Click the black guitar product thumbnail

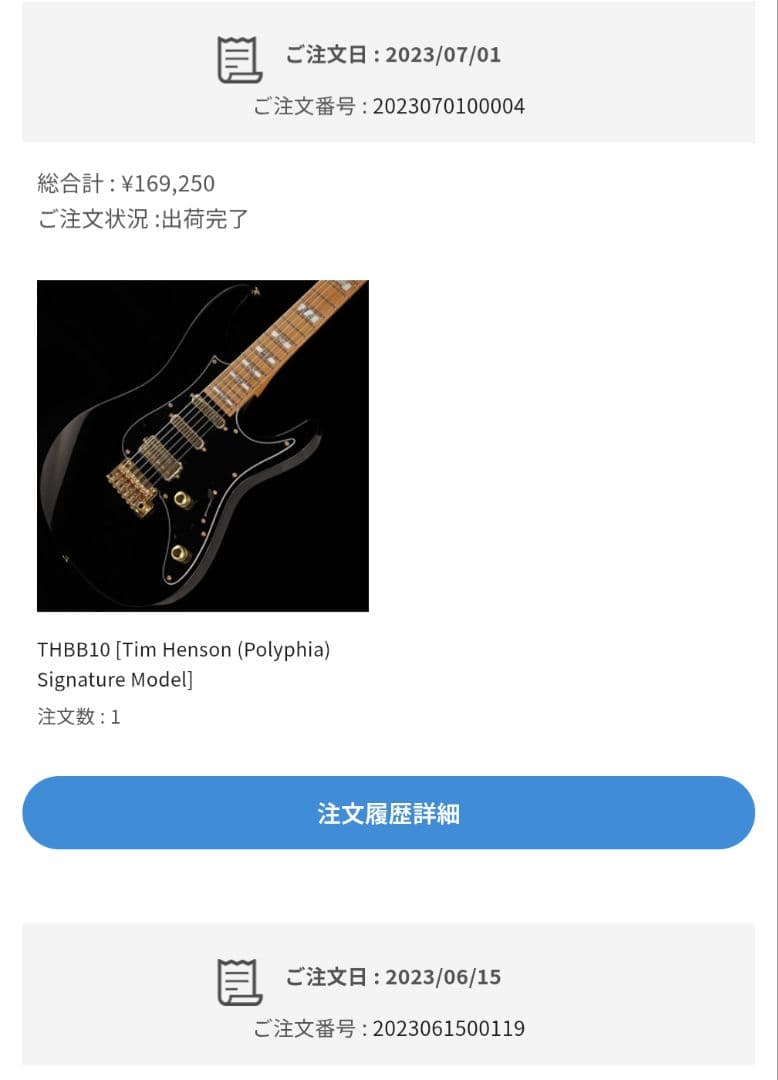204,444
